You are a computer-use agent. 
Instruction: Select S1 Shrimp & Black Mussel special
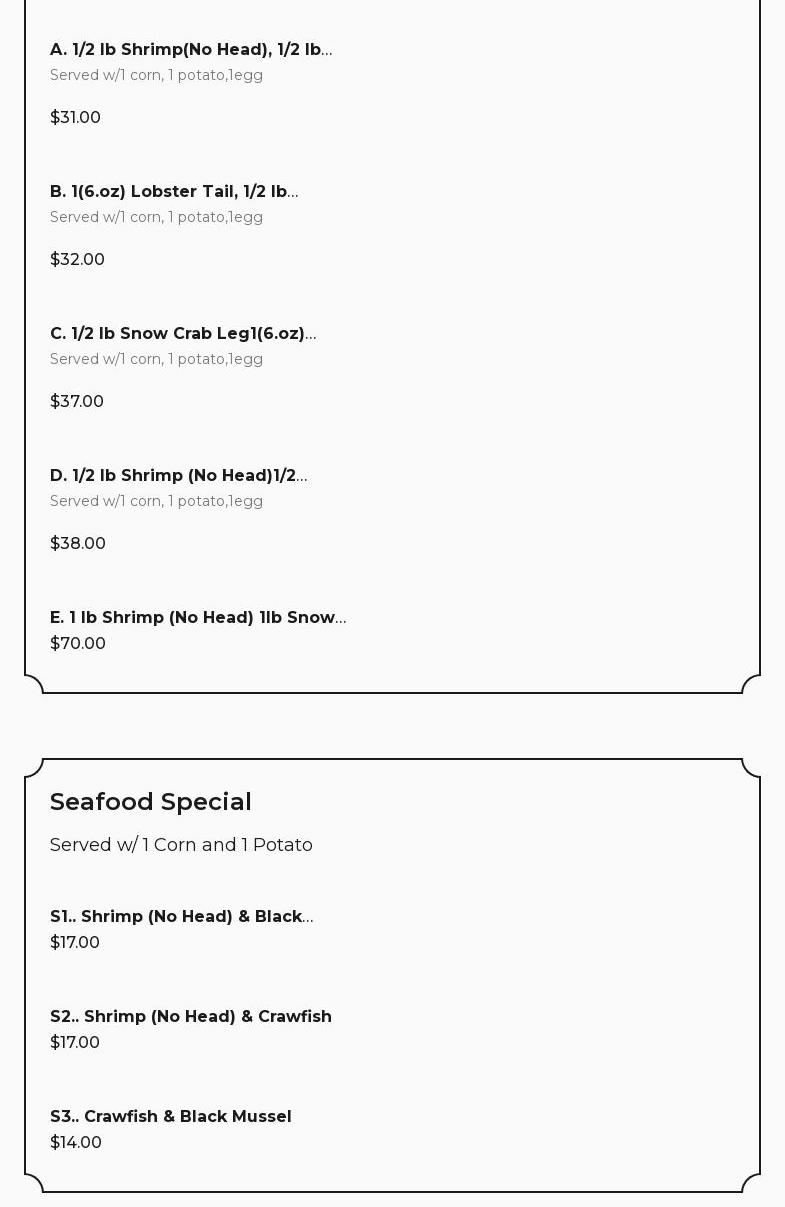[x=181, y=917]
